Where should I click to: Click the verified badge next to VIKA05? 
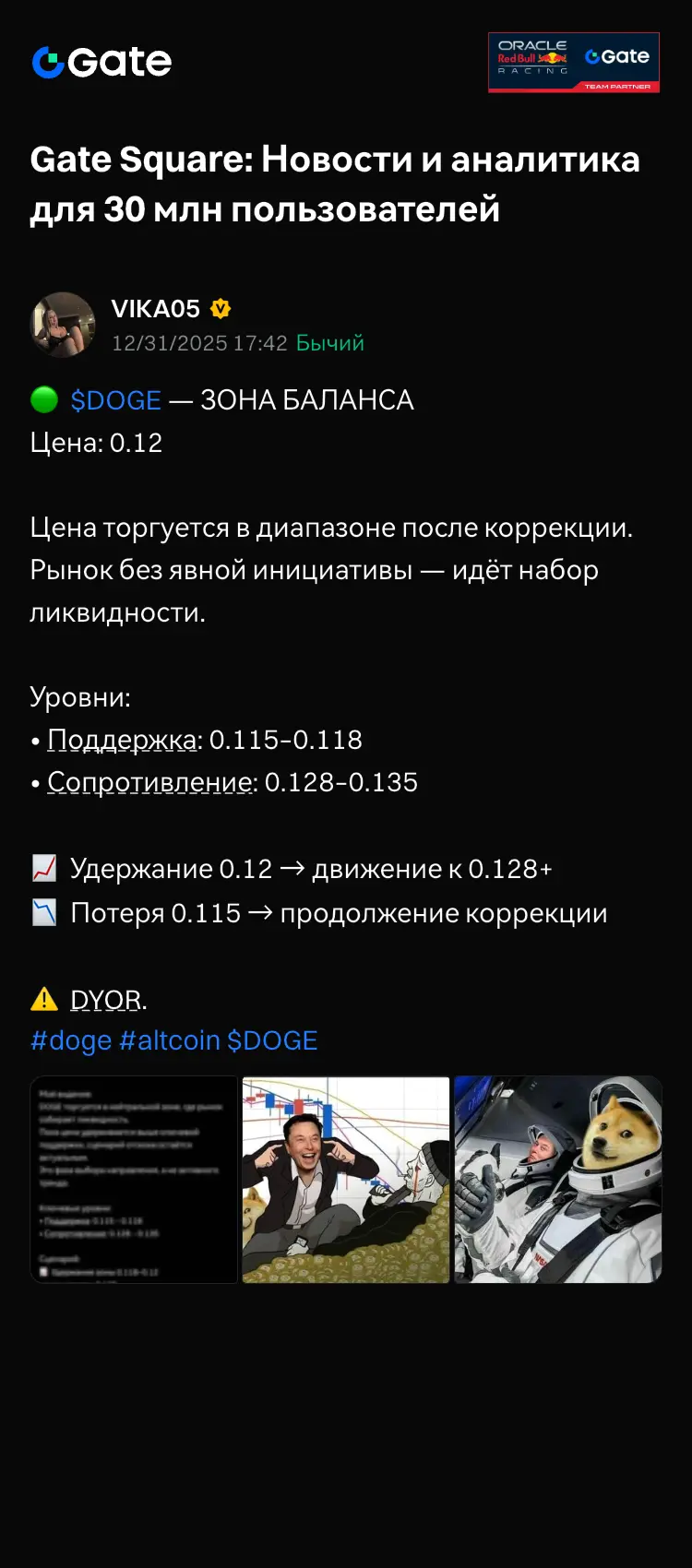pyautogui.click(x=219, y=309)
